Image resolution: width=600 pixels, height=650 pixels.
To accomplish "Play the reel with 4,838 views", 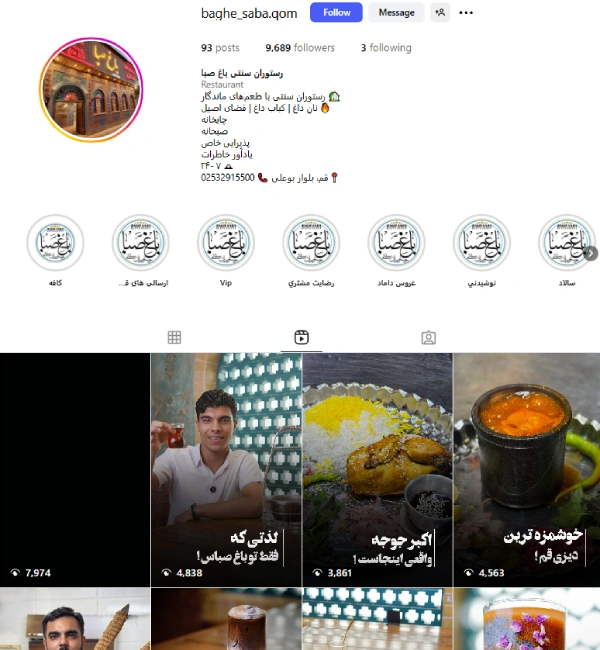I will [226, 470].
